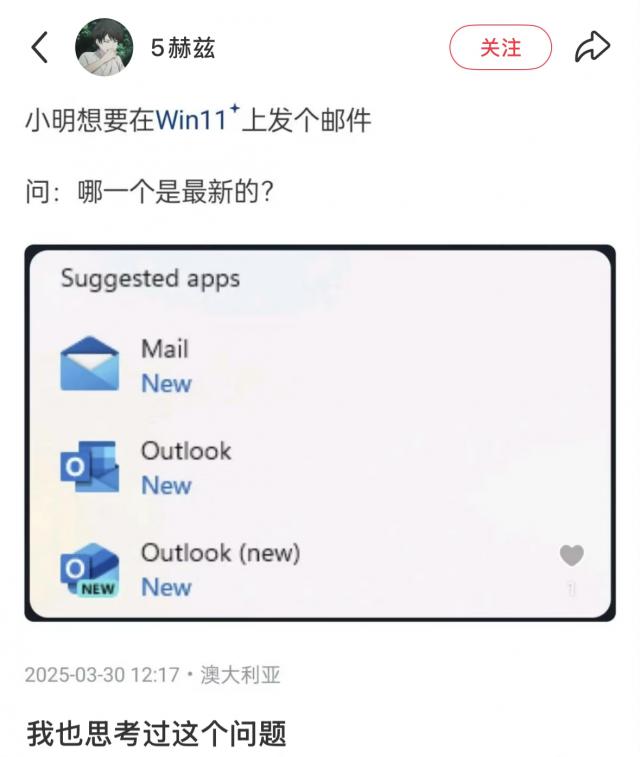Screen dimensions: 640x757
Task: Open 5赫兹's profile picture
Action: 104,47
